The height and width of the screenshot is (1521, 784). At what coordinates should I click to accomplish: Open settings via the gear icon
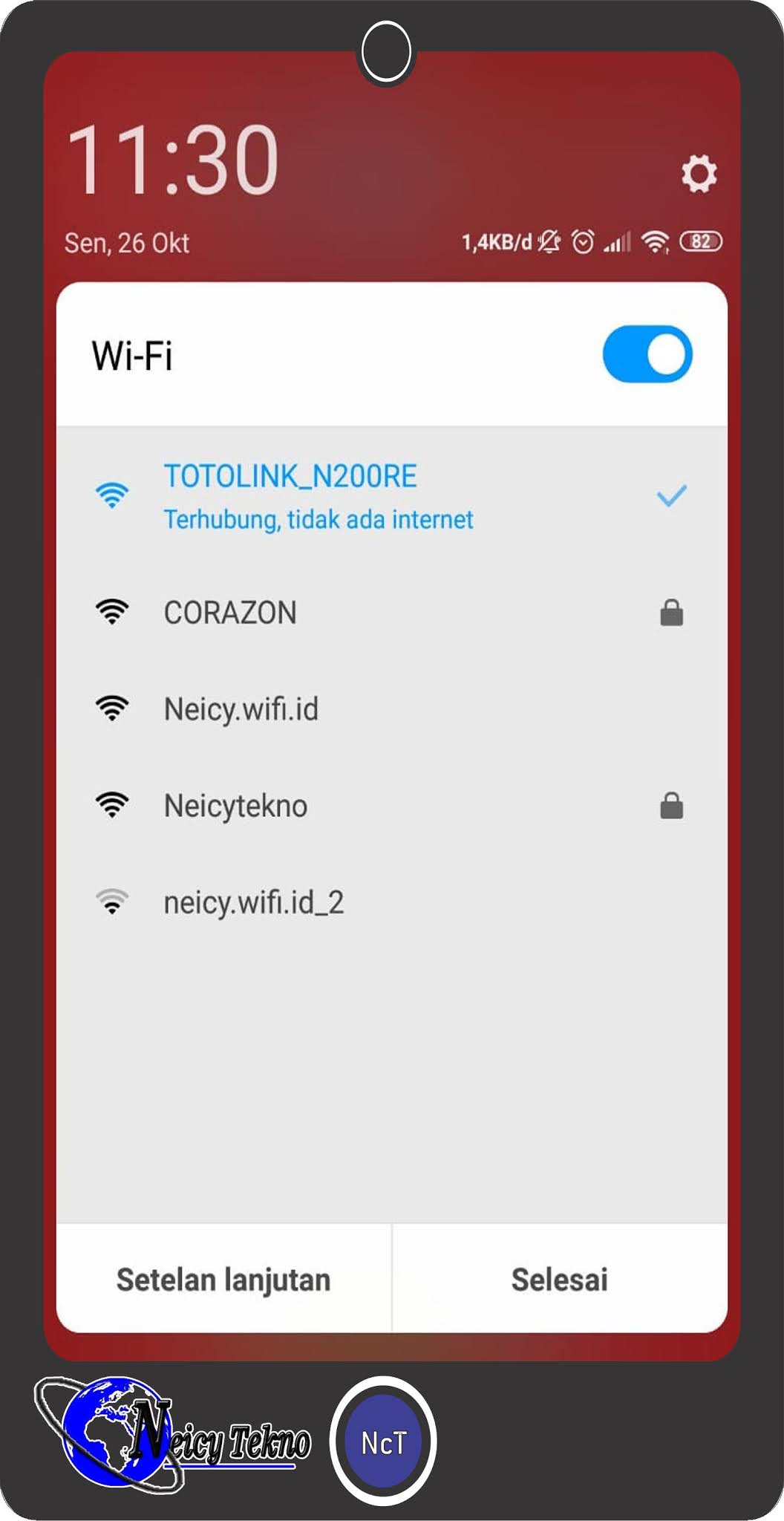pyautogui.click(x=699, y=174)
